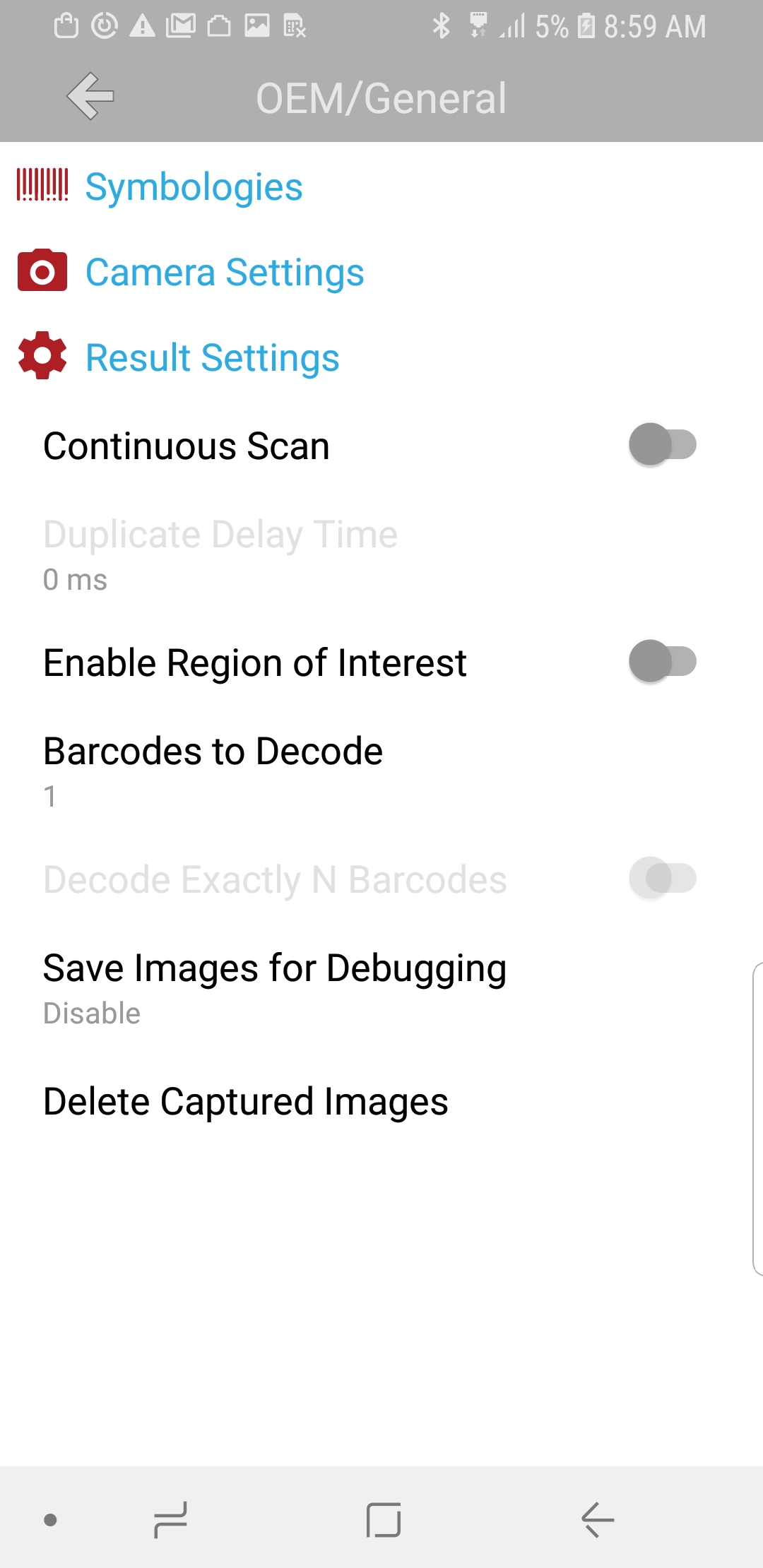Image resolution: width=763 pixels, height=1568 pixels.
Task: Open Barcodes to Decode setting
Action: point(381,770)
